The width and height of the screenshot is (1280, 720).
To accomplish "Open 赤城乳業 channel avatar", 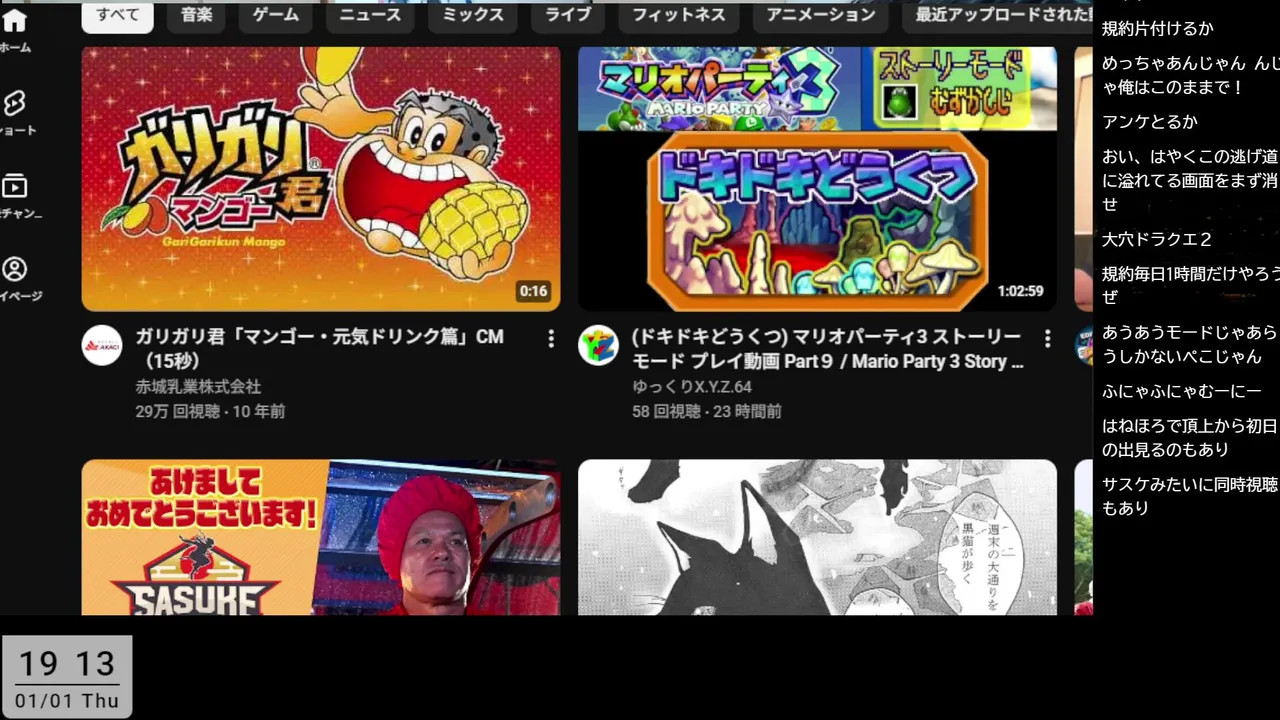I will click(102, 345).
